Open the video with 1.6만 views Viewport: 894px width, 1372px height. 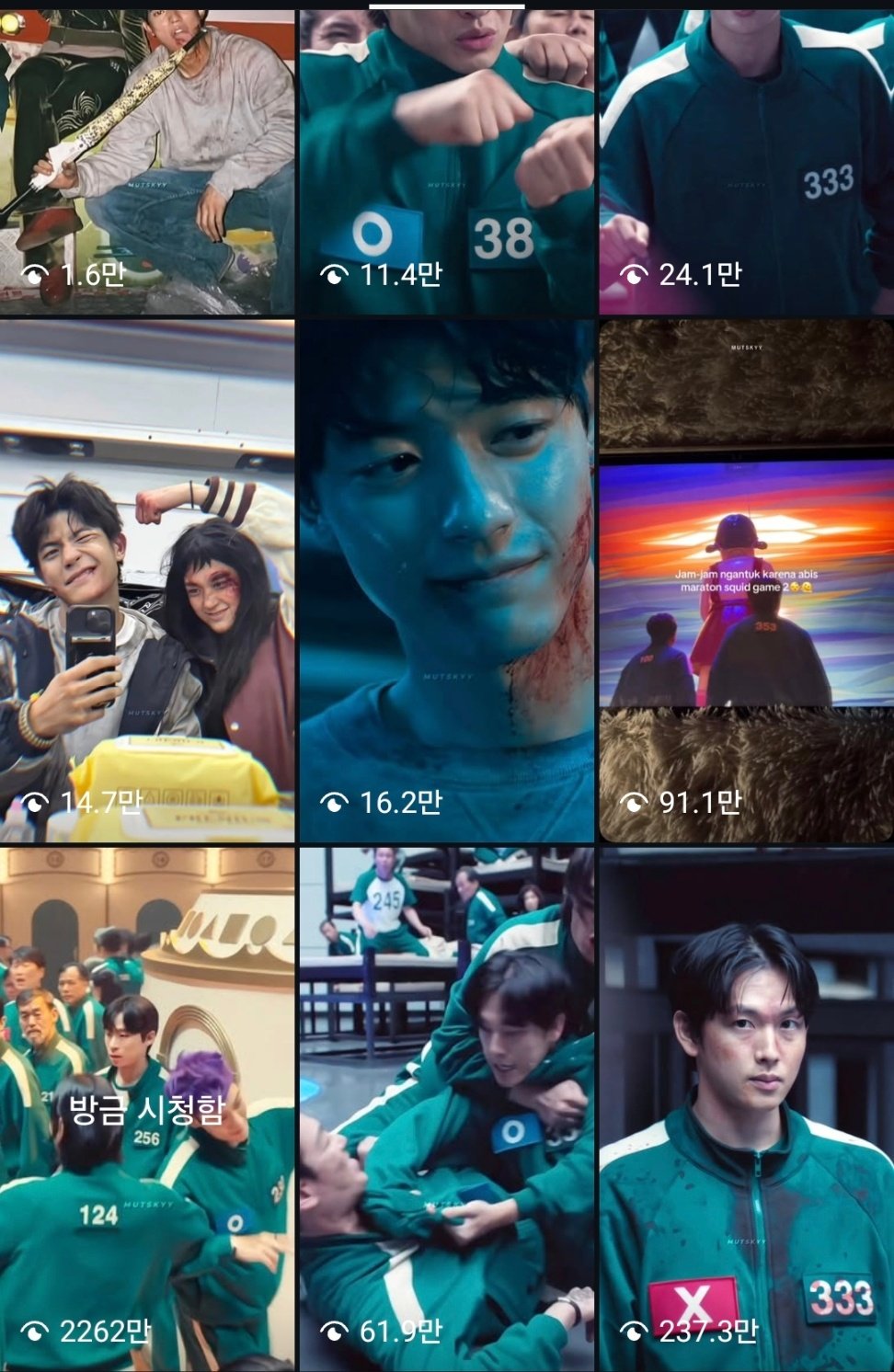[147, 161]
